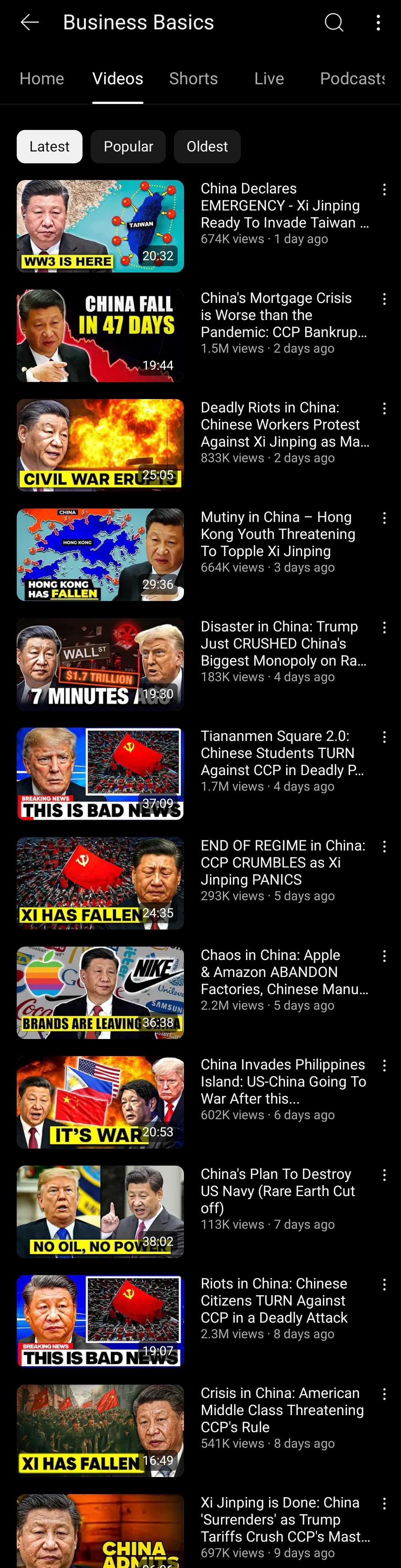Play the 'WW3 IS HERE' Taiwan video
The width and height of the screenshot is (401, 1568).
[100, 226]
